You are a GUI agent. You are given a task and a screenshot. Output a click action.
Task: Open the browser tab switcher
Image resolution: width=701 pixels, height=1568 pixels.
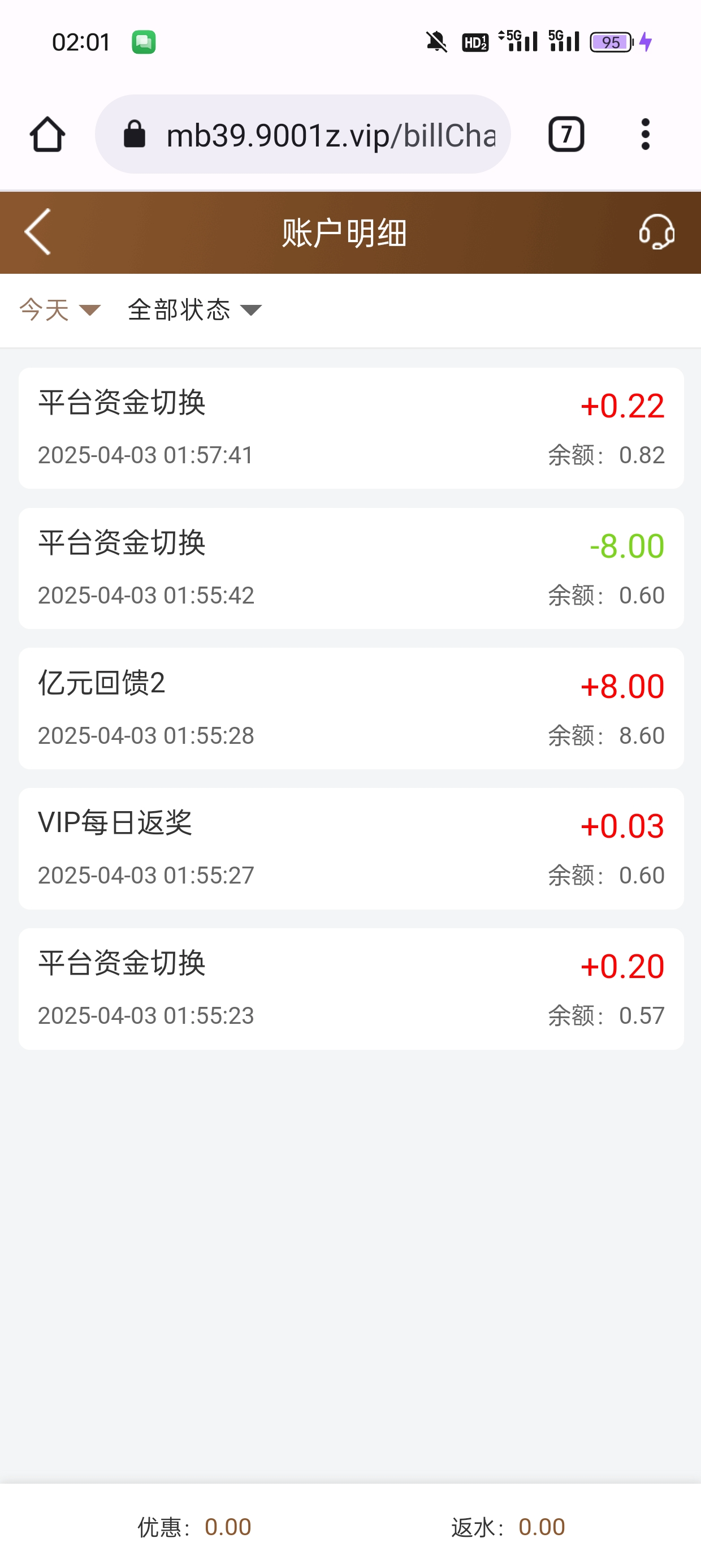click(566, 134)
